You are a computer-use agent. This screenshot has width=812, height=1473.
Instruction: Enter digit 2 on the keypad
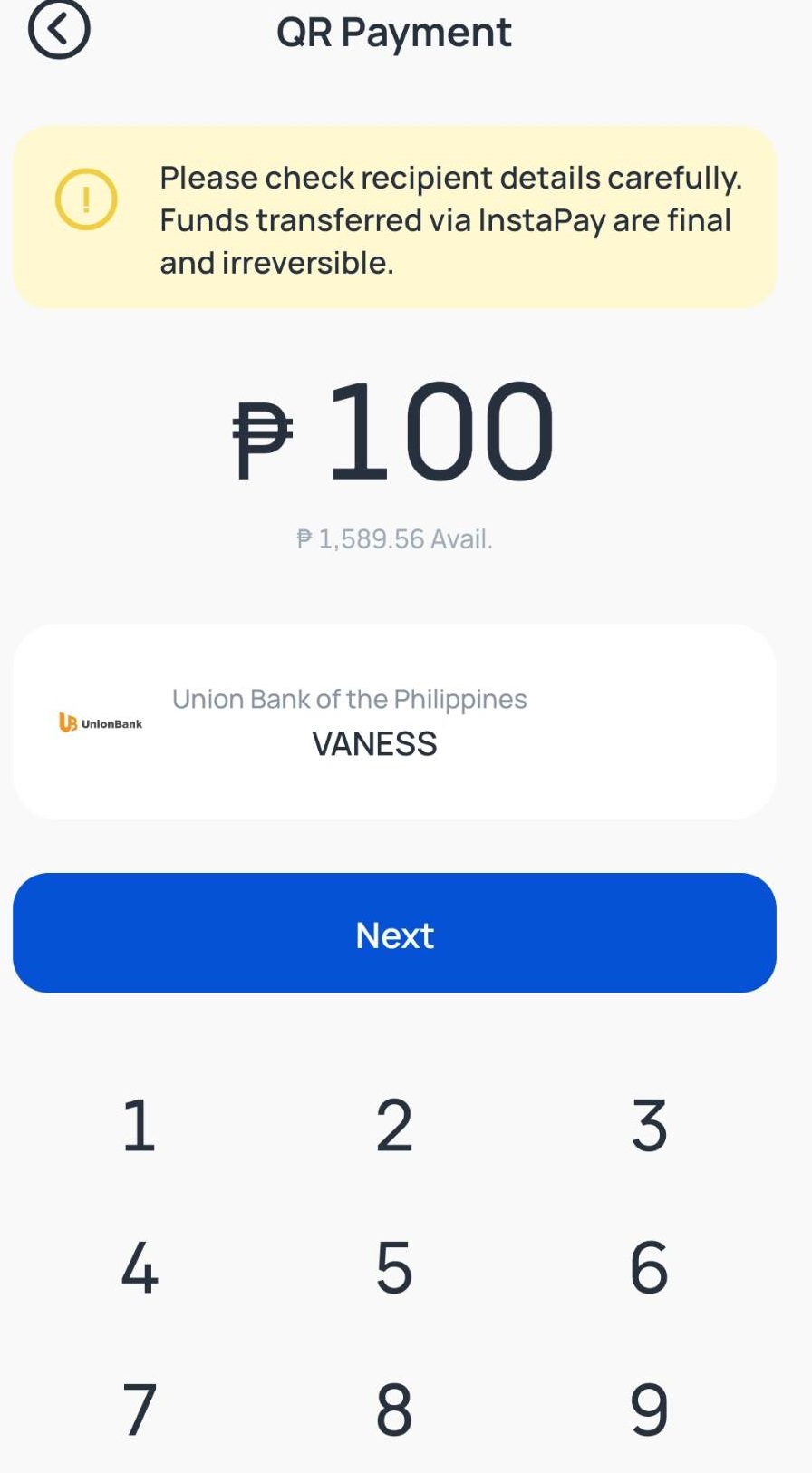click(x=394, y=1126)
